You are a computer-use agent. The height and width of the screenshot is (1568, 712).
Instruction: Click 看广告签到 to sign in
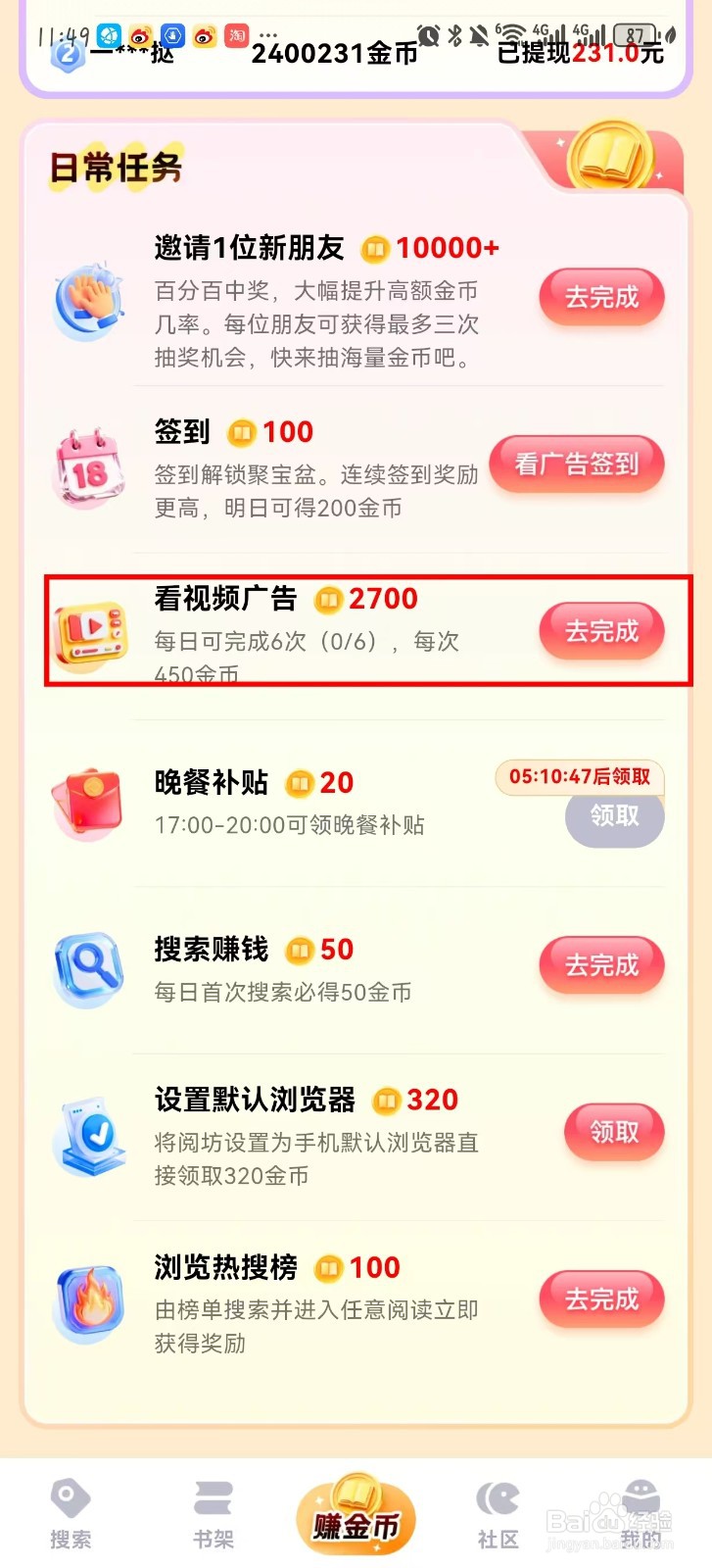click(577, 464)
